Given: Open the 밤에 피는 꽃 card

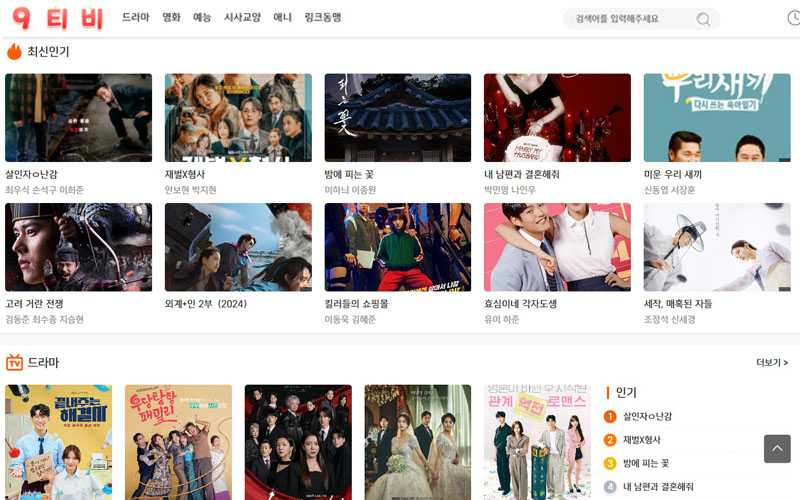Looking at the screenshot, I should [x=397, y=117].
